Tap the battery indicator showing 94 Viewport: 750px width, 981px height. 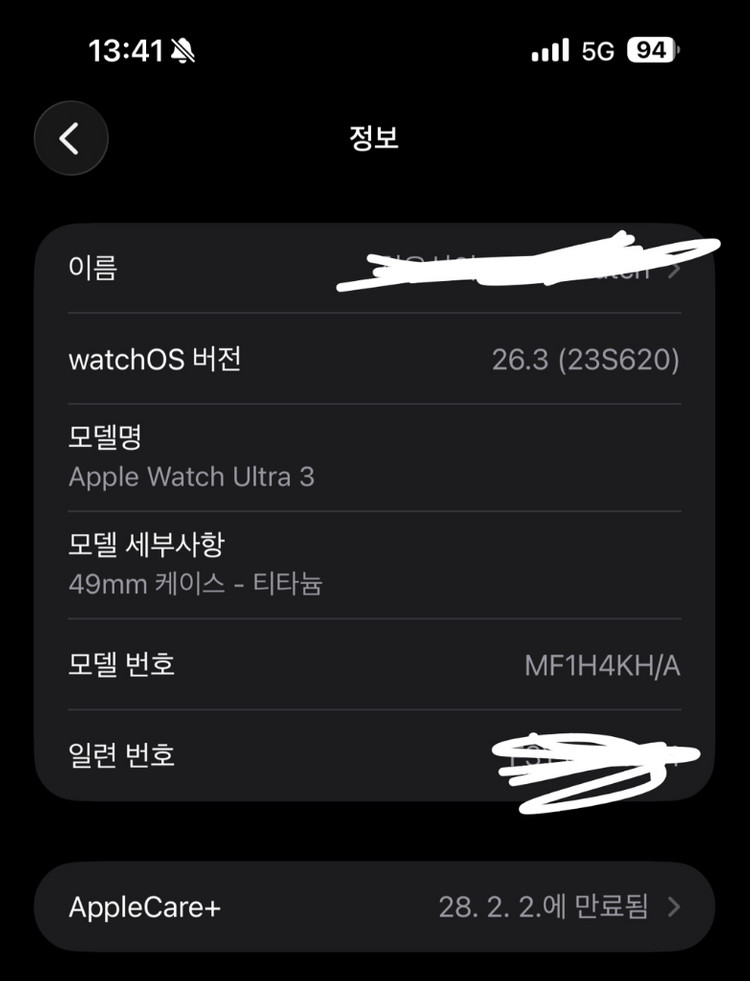click(651, 49)
